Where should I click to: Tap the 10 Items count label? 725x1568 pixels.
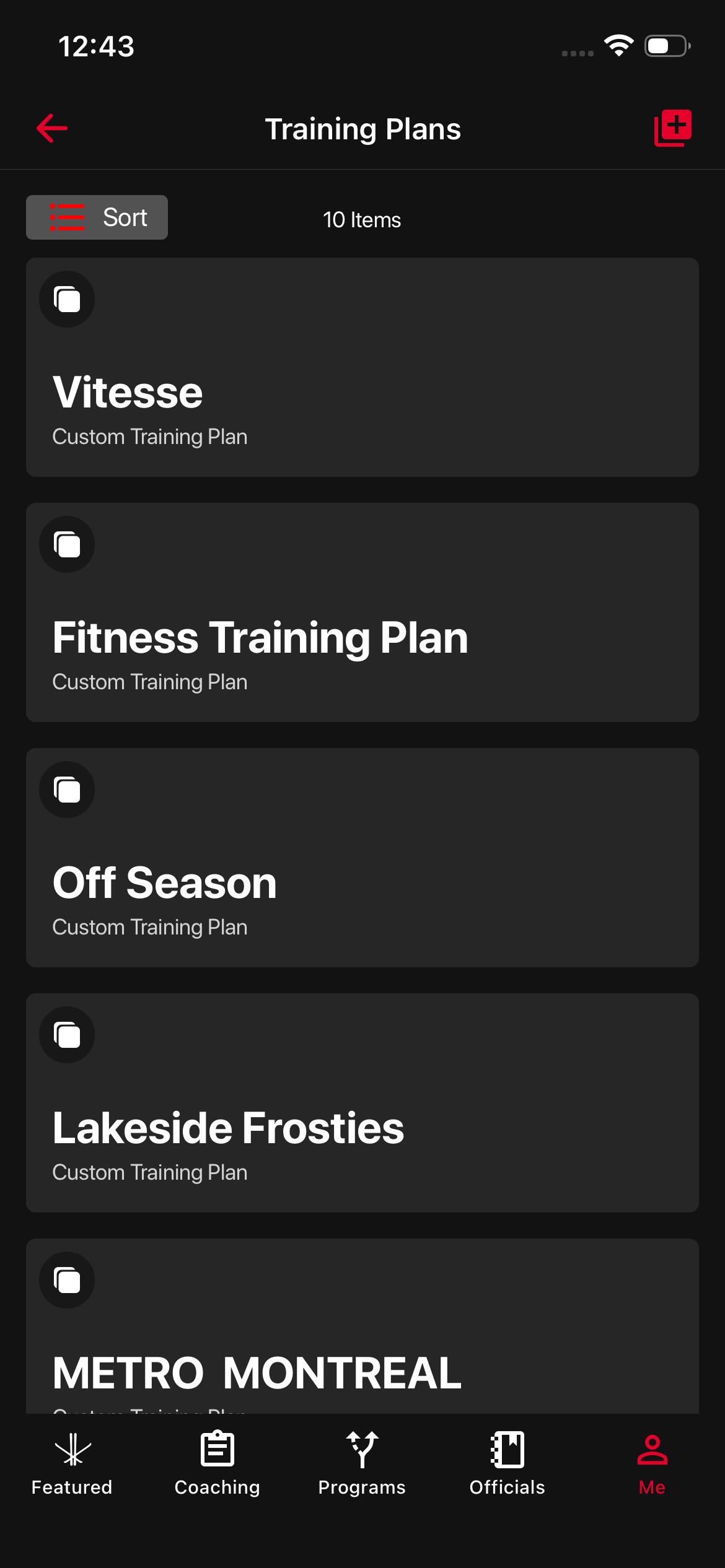pyautogui.click(x=362, y=220)
